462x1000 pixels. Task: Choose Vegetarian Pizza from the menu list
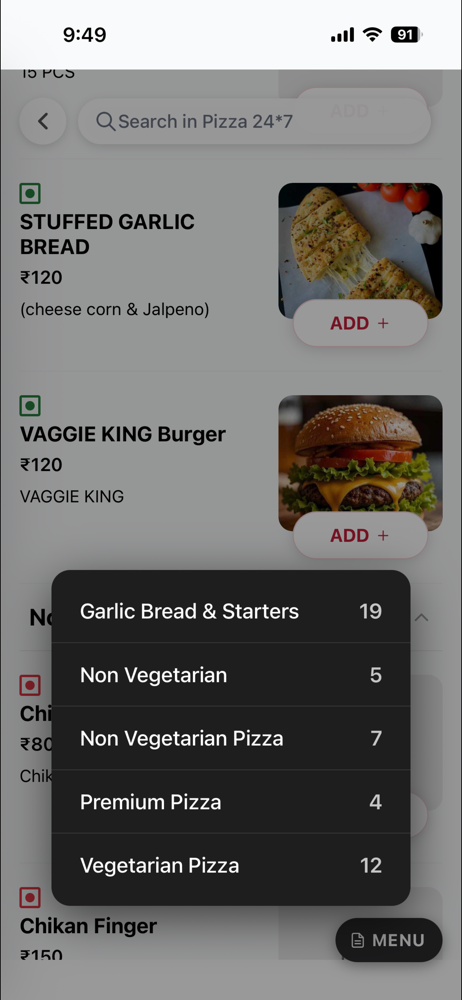point(230,865)
